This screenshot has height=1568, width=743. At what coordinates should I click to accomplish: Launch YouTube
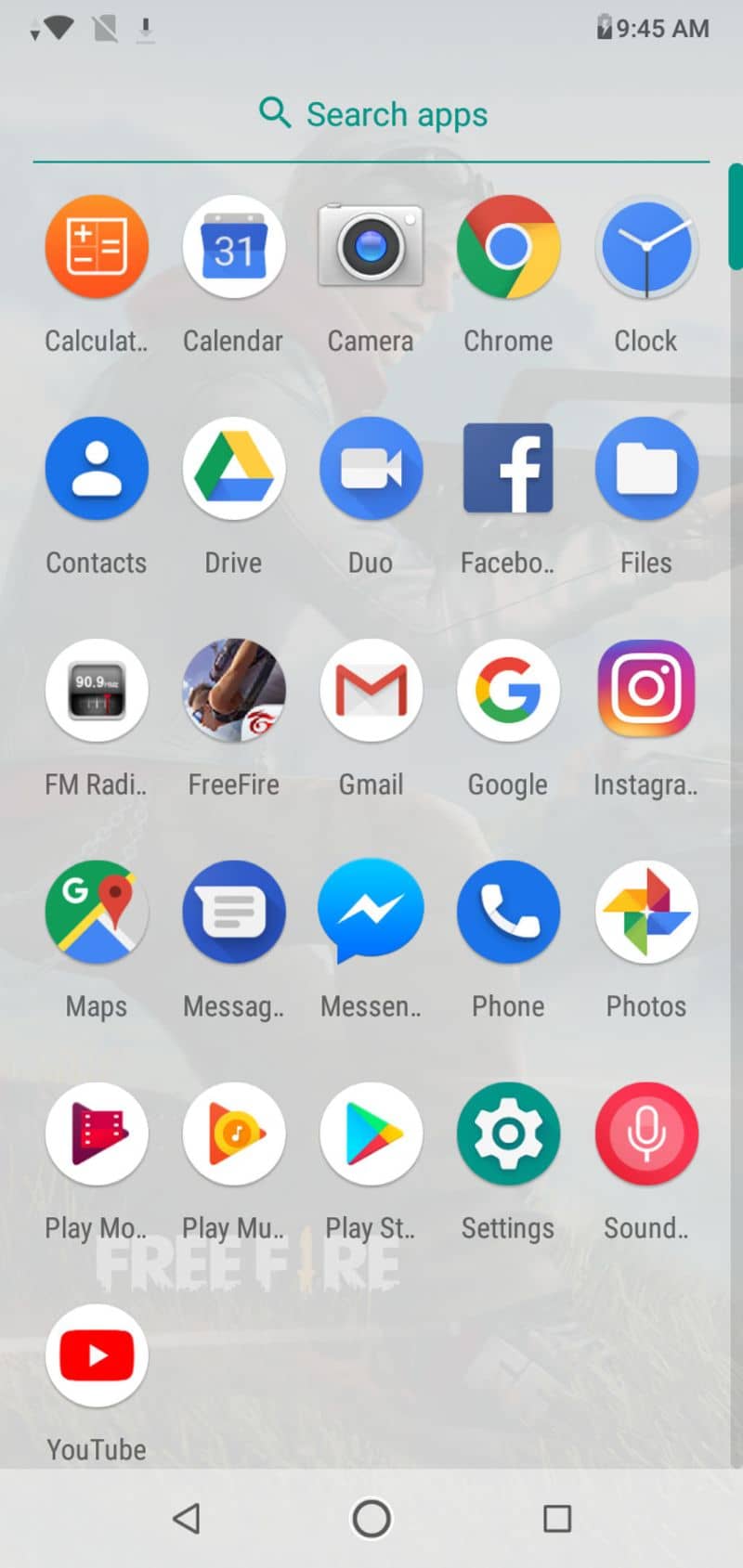pyautogui.click(x=97, y=1355)
